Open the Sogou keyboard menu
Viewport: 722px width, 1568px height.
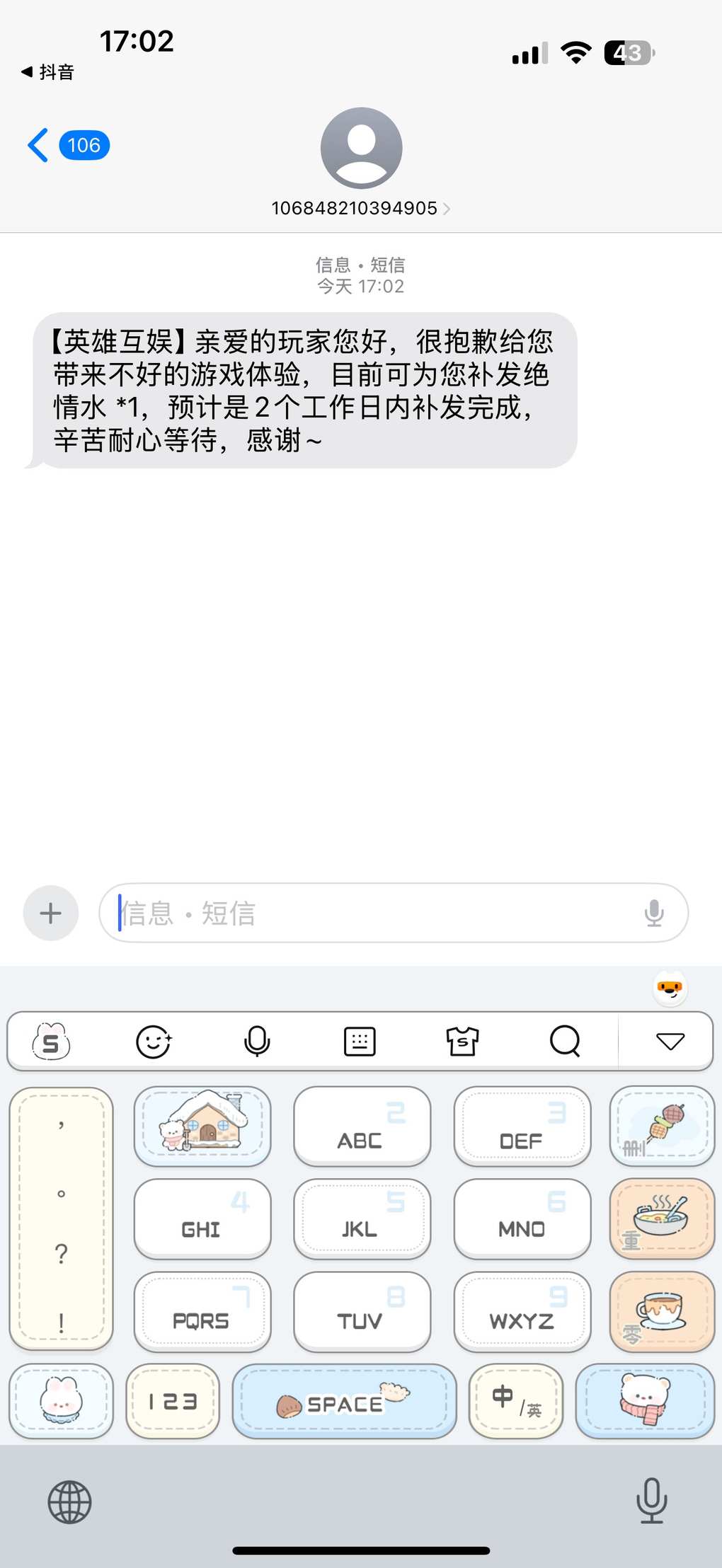point(51,1042)
